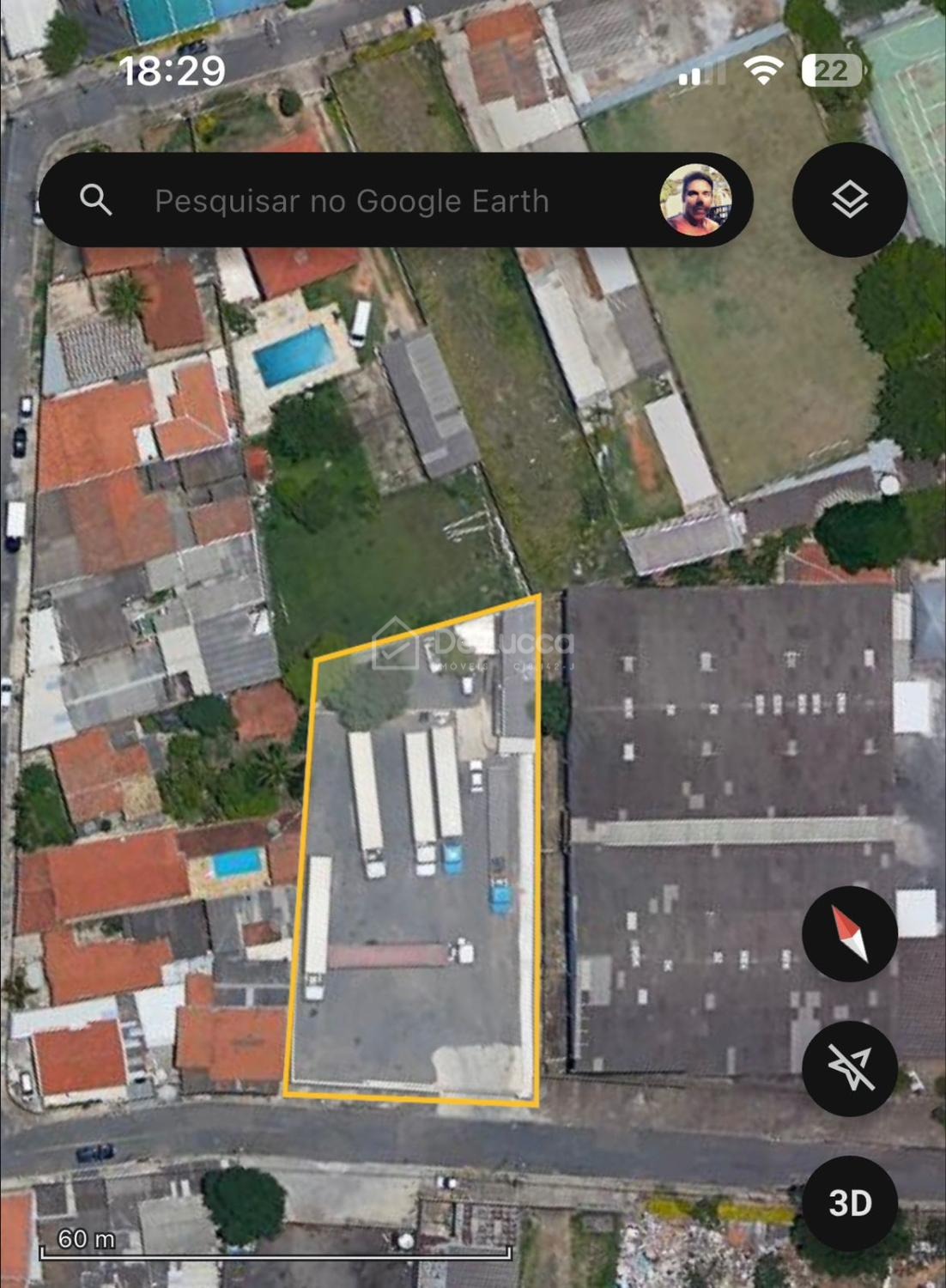Switch the view to 3D
This screenshot has width=946, height=1288.
pyautogui.click(x=849, y=1203)
